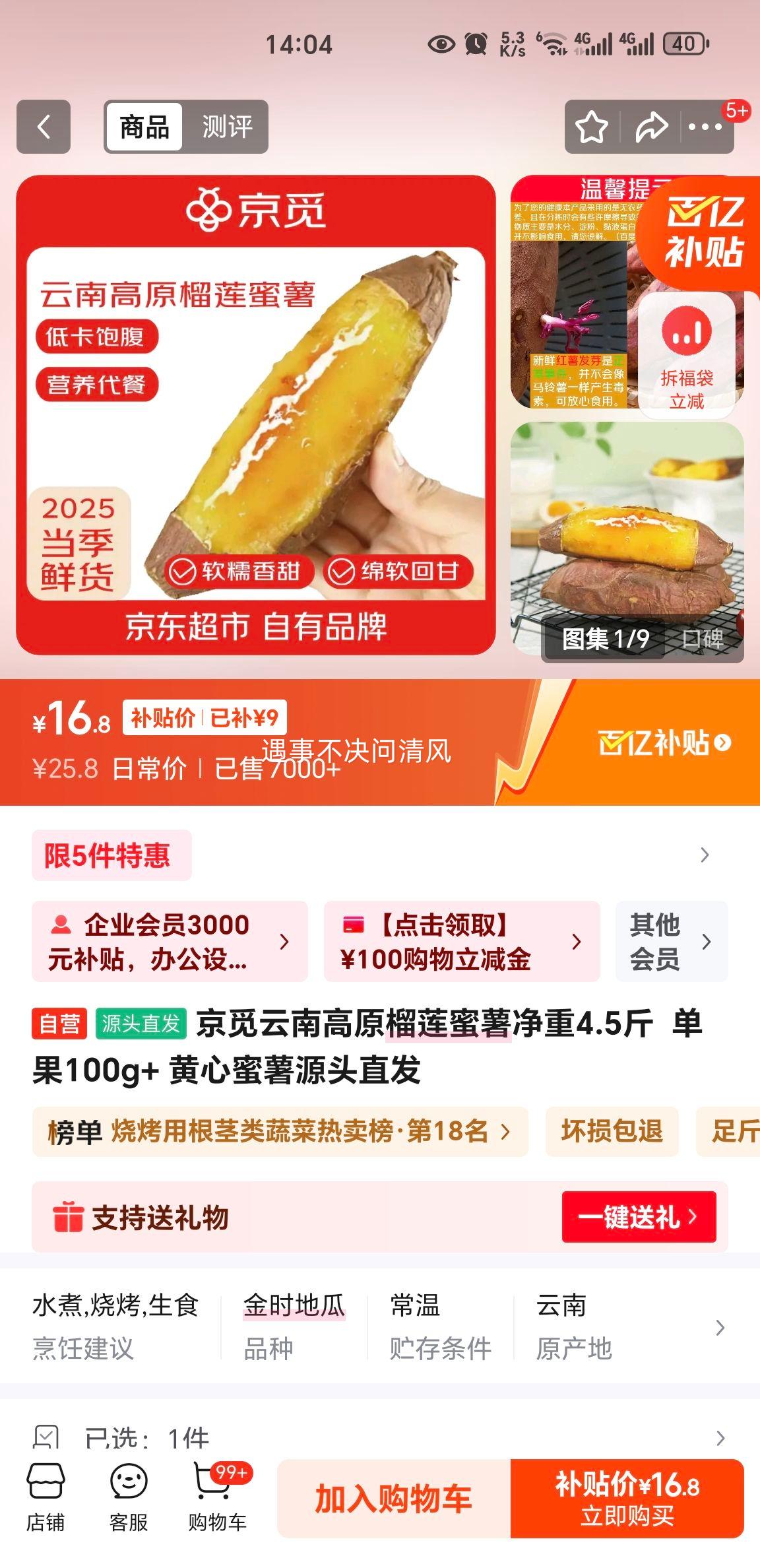Click the back arrow to leave product page
Screen dimensions: 760x1568
tap(44, 127)
